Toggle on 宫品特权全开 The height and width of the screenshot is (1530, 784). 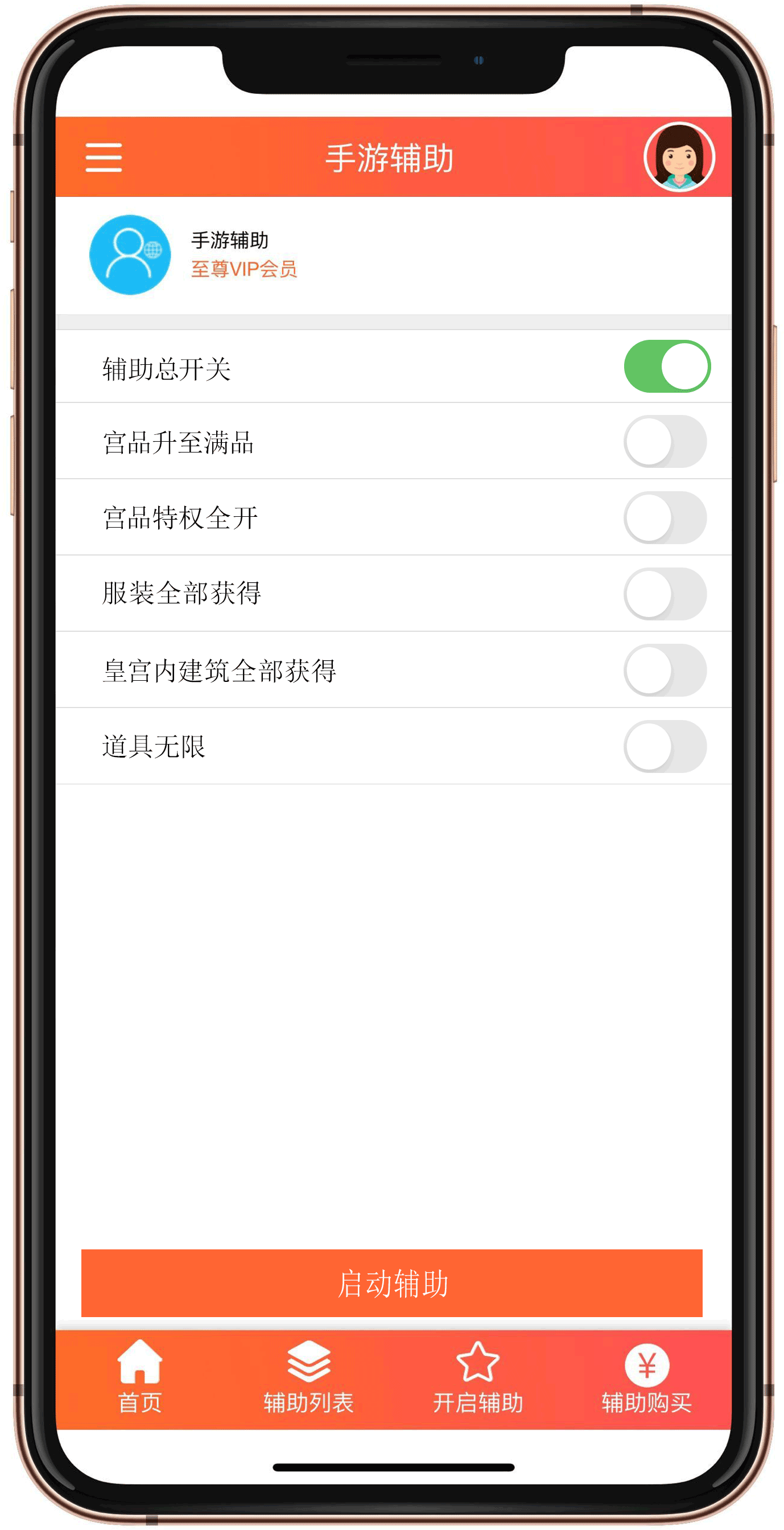pos(664,517)
